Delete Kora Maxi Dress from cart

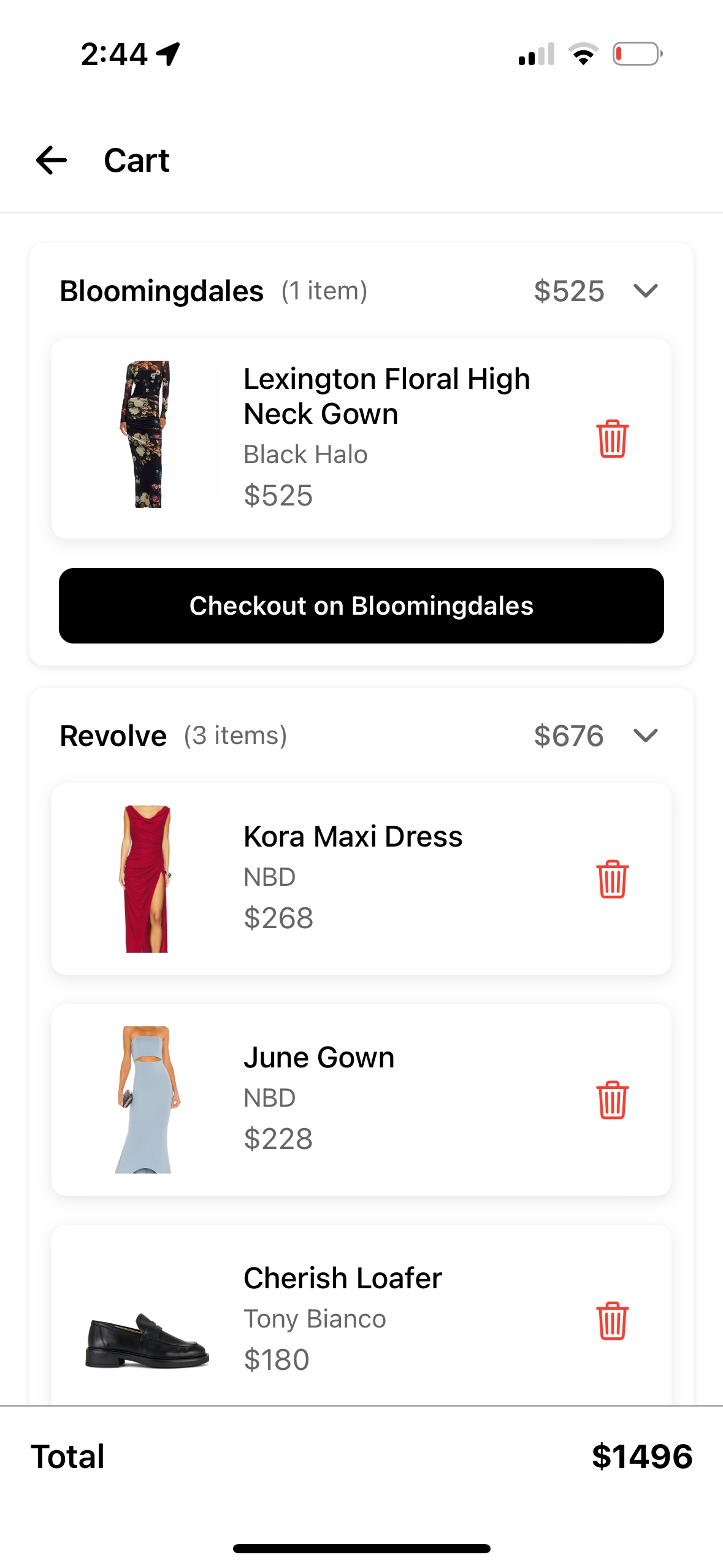coord(612,879)
